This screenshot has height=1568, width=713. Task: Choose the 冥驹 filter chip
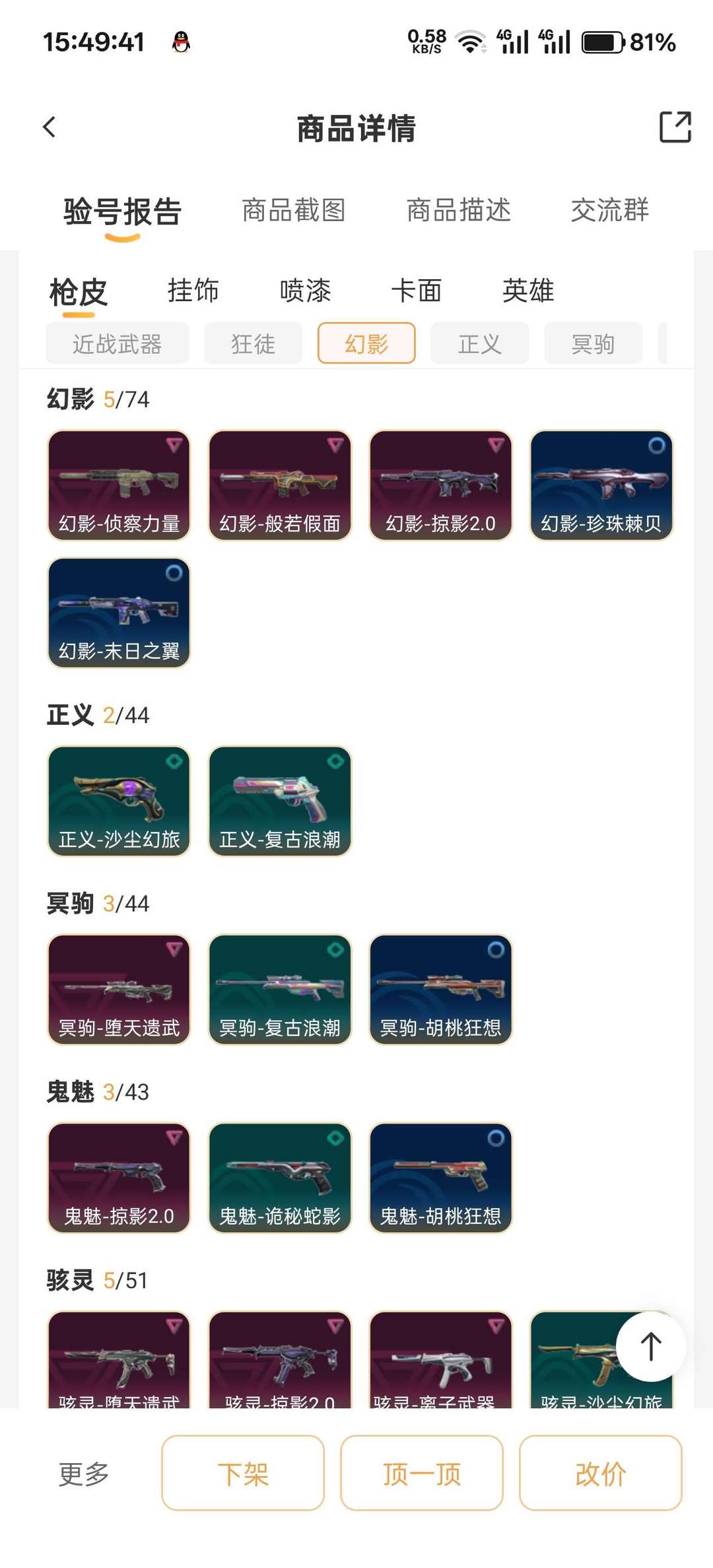tap(593, 343)
